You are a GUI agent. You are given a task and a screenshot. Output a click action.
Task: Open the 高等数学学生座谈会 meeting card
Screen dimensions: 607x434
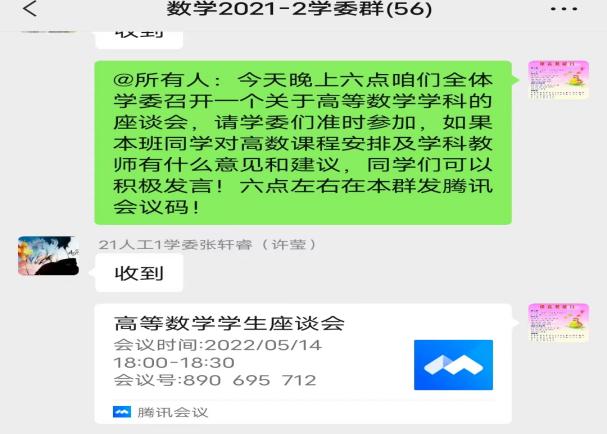[x=303, y=363]
